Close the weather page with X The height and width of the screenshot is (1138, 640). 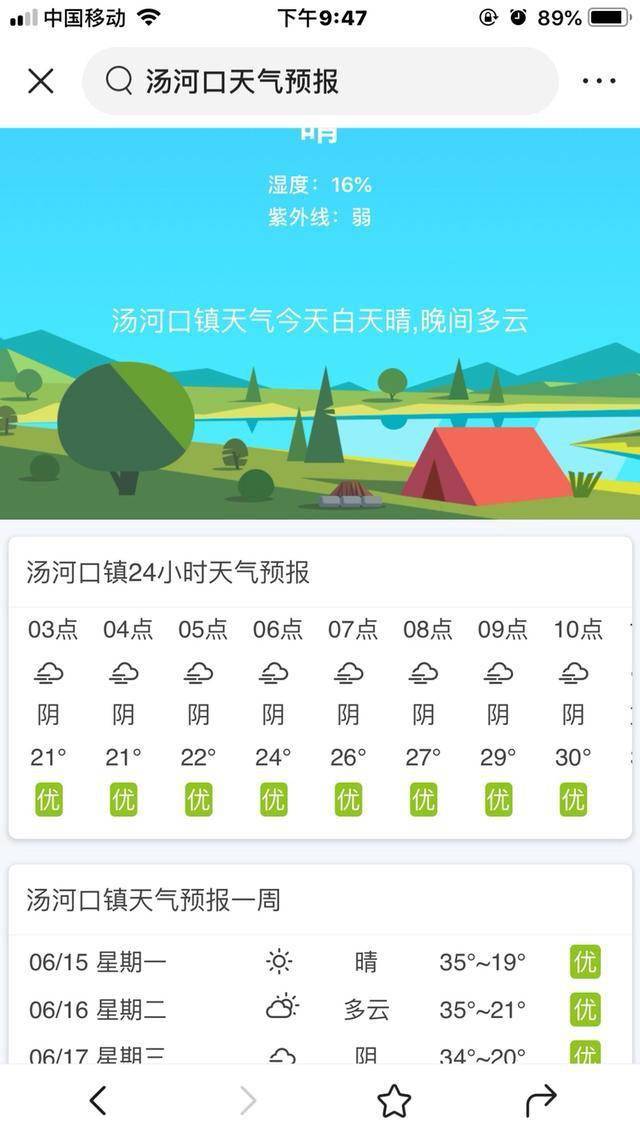pyautogui.click(x=41, y=81)
